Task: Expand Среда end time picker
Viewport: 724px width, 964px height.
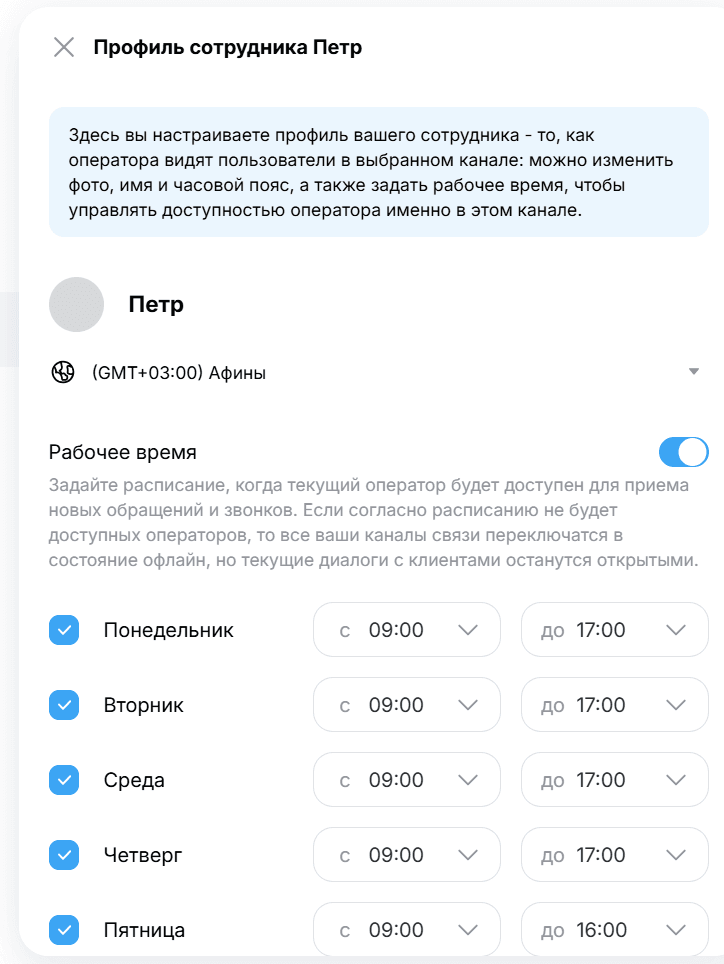Action: (614, 780)
